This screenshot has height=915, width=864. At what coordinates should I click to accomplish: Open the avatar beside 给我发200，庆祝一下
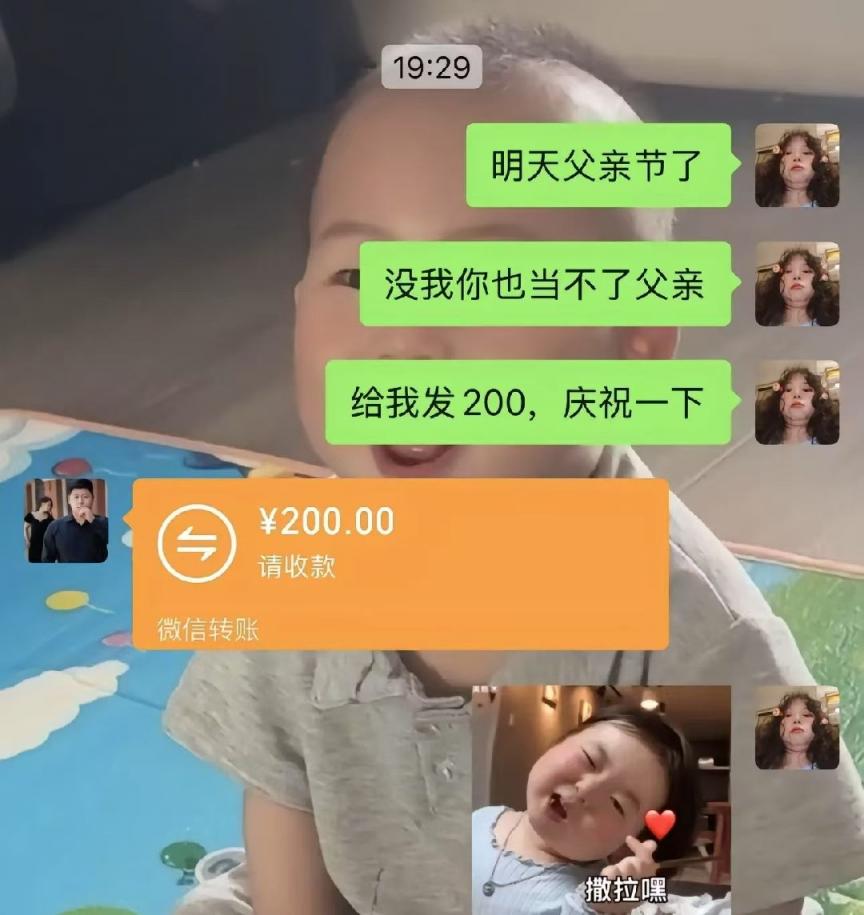pyautogui.click(x=797, y=402)
